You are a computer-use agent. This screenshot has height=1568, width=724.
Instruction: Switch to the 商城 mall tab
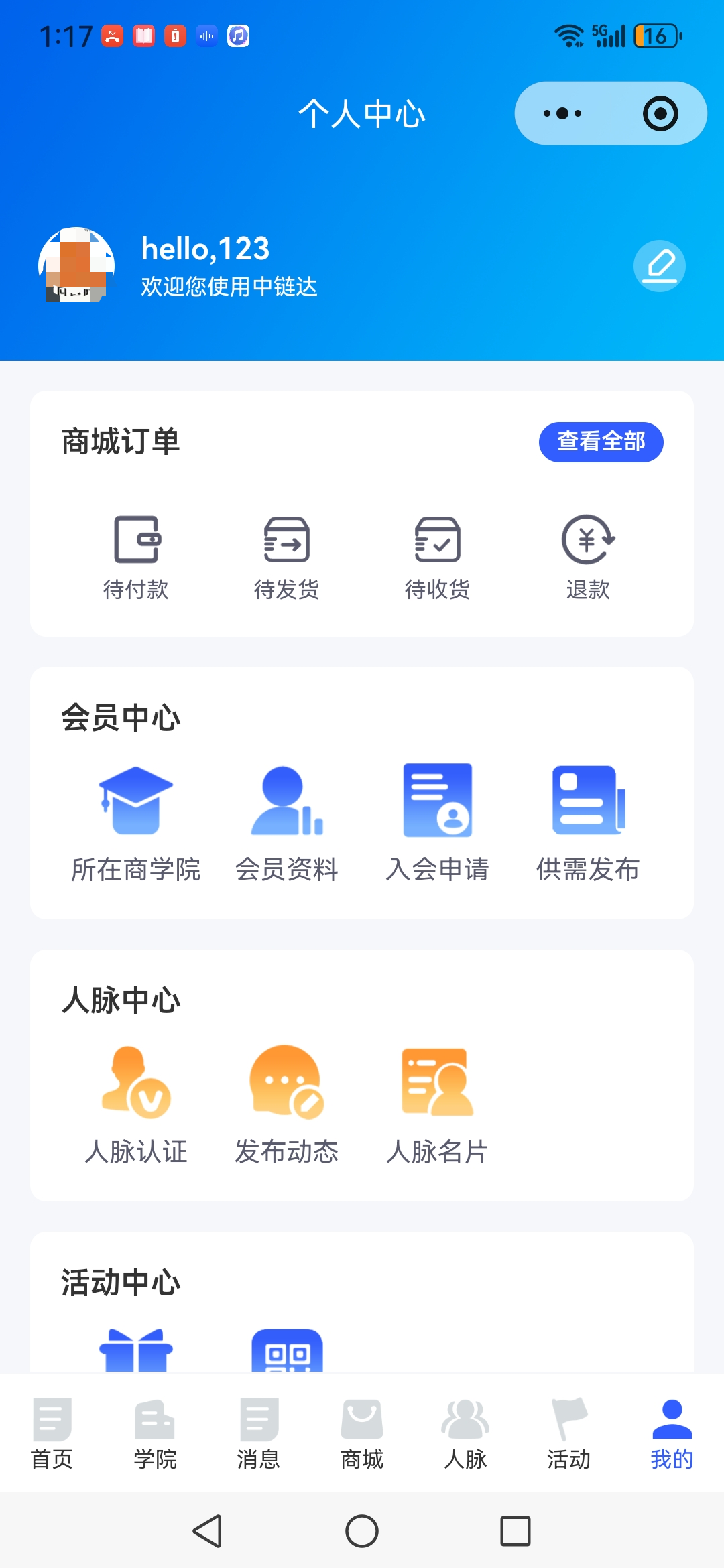[361, 1434]
